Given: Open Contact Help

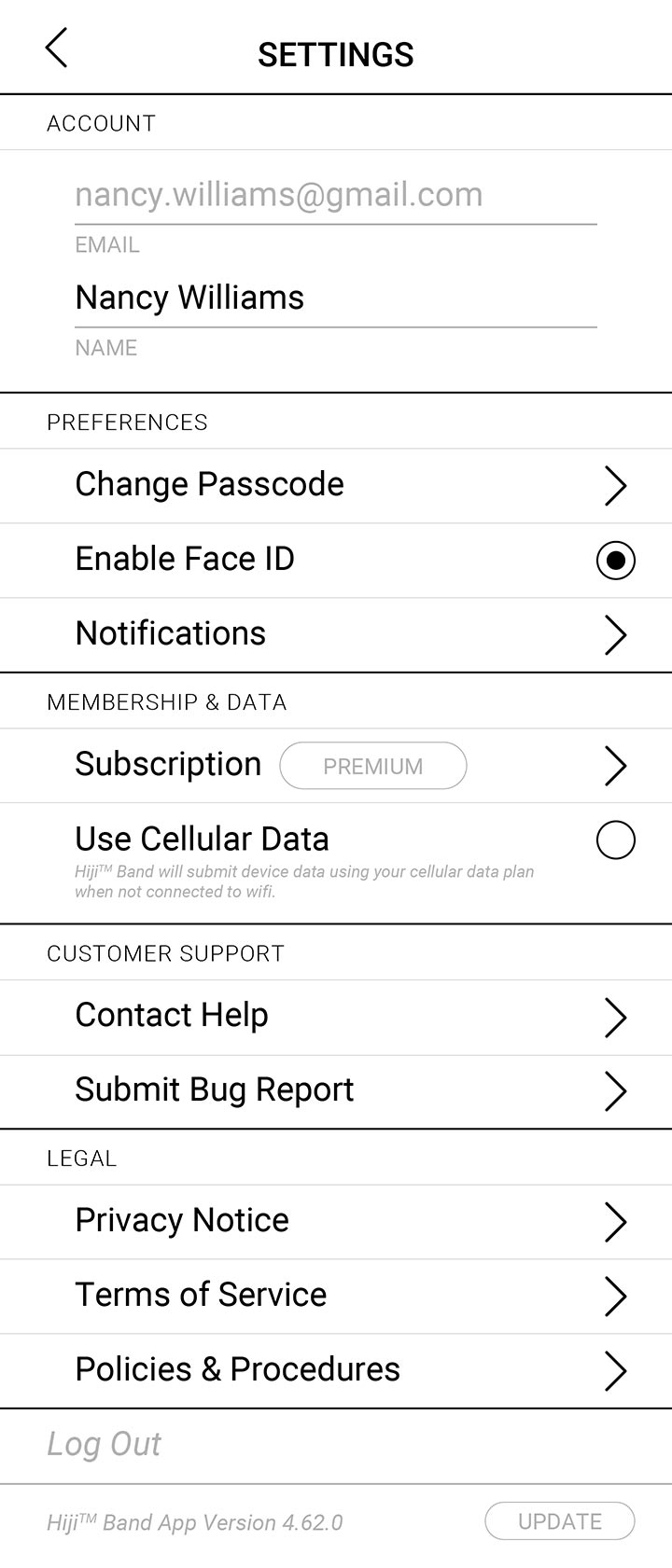Looking at the screenshot, I should 336,1016.
